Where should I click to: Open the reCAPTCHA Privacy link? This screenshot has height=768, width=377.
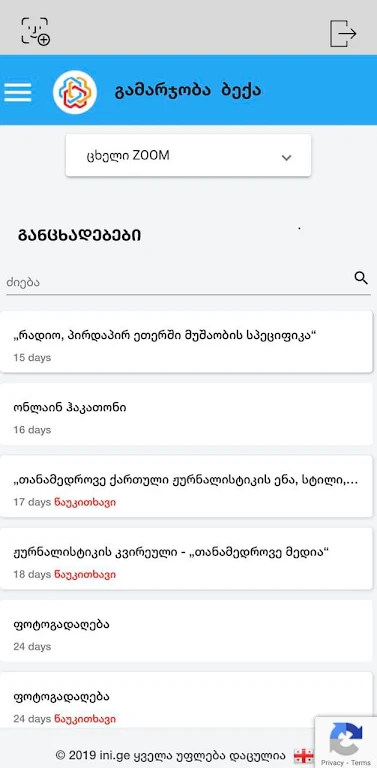point(332,763)
